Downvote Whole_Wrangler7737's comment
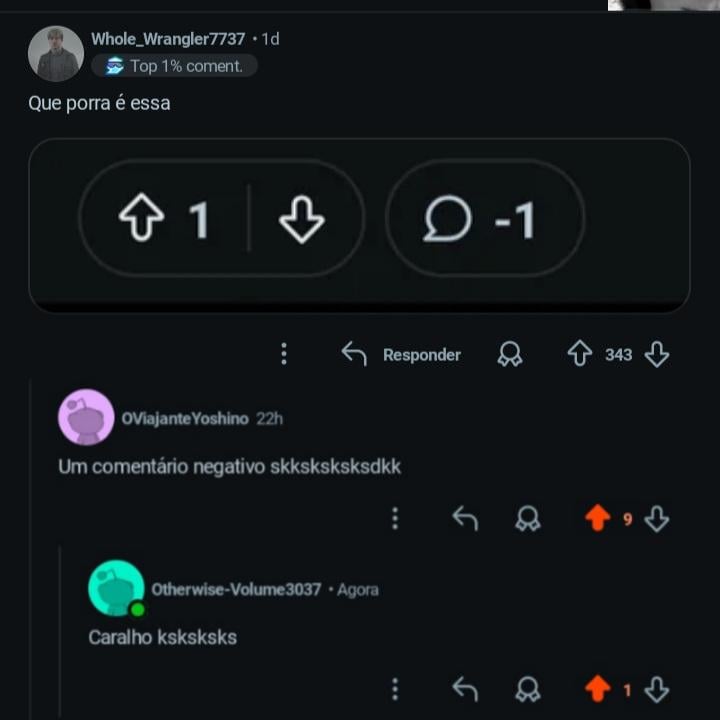The image size is (720, 720). tap(657, 354)
